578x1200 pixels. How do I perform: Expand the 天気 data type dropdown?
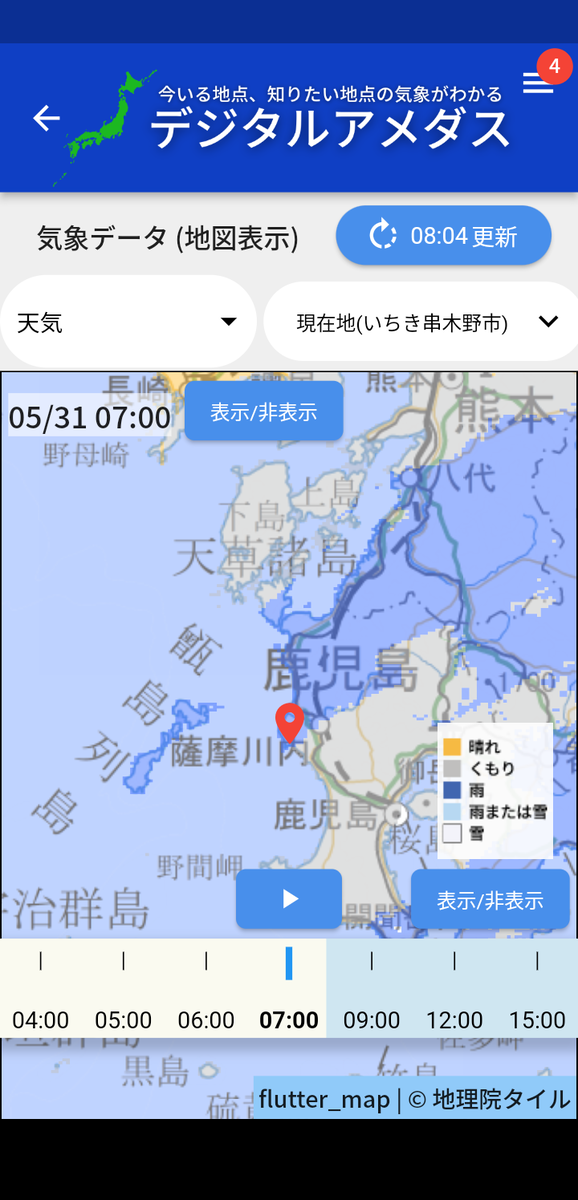(127, 322)
